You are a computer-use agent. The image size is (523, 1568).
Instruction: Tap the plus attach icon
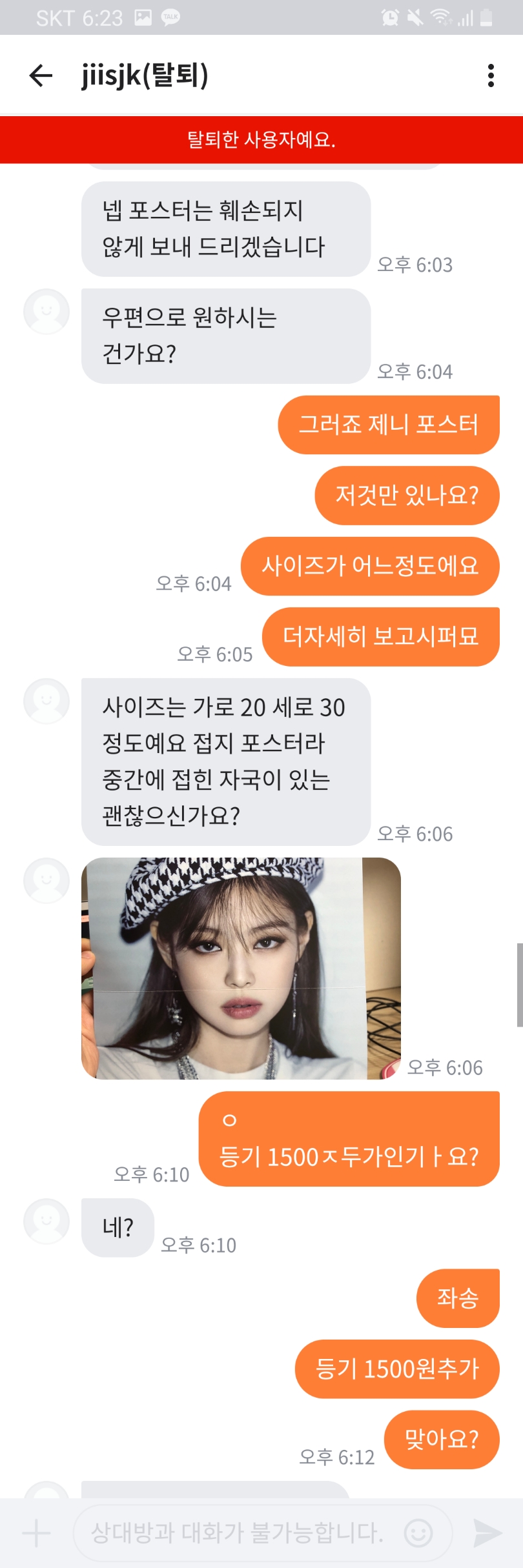click(36, 1533)
